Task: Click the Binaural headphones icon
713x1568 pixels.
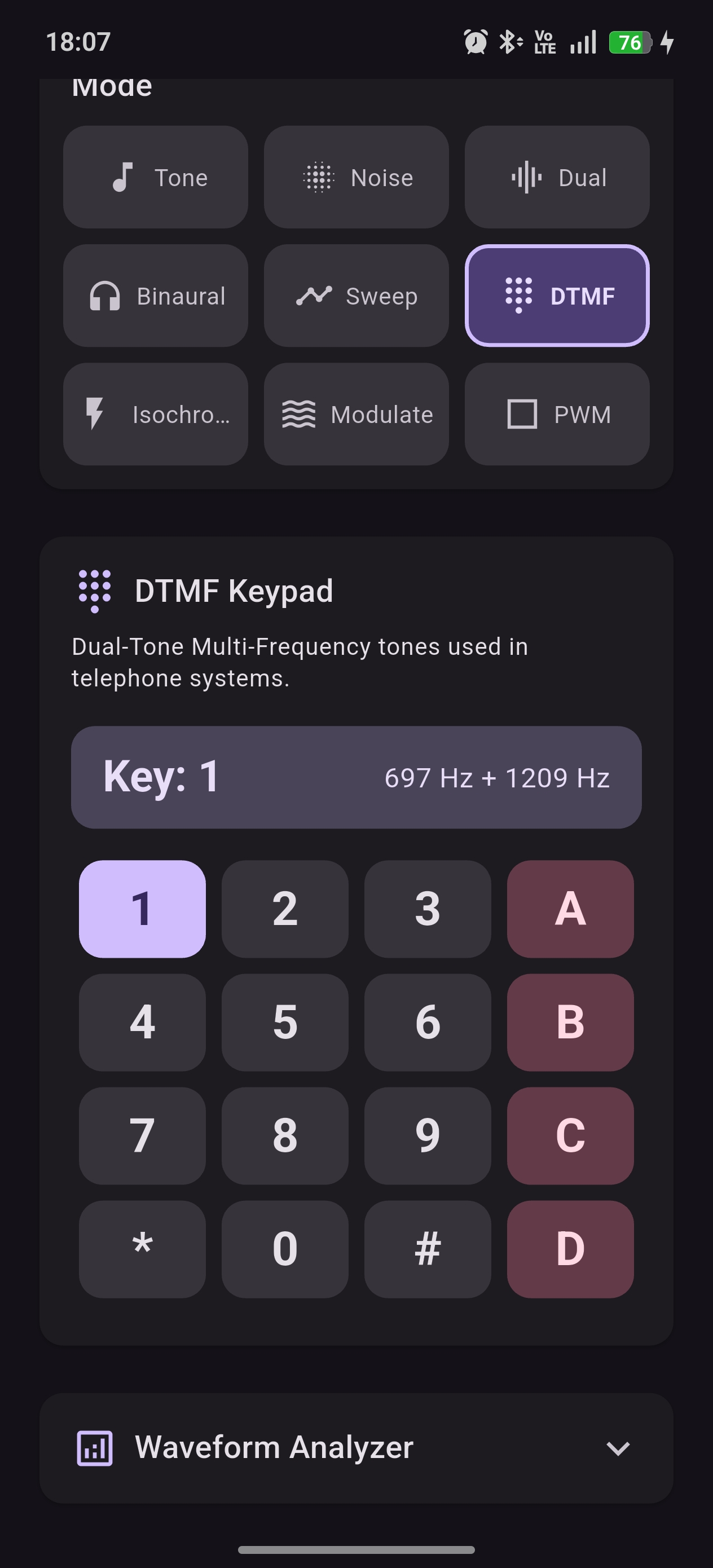Action: [x=105, y=297]
